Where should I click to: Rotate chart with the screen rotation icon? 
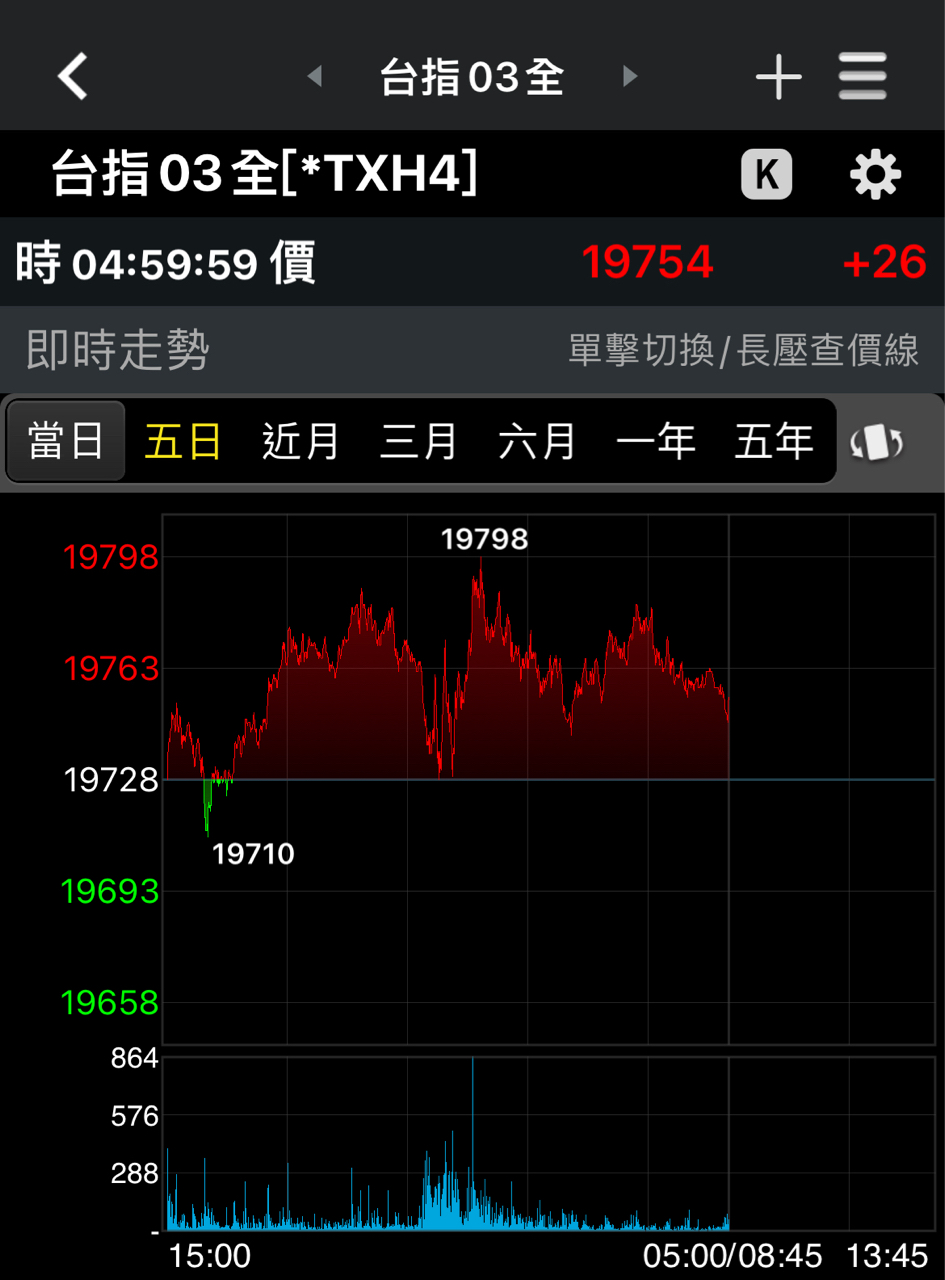point(877,440)
